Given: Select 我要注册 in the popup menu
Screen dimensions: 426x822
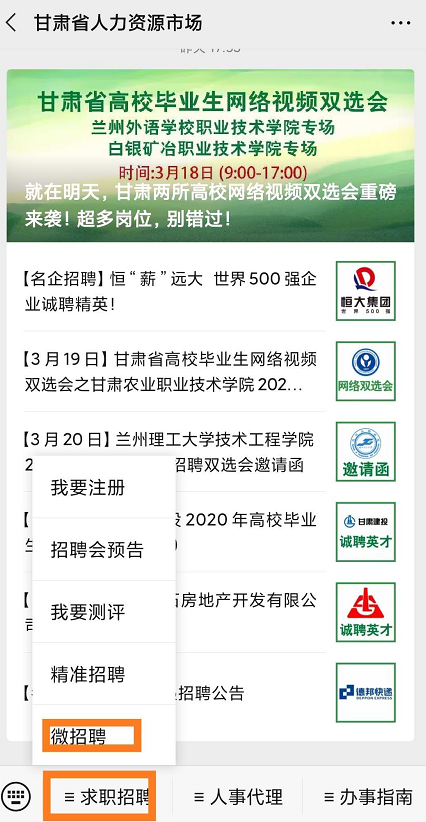Looking at the screenshot, I should [x=104, y=488].
